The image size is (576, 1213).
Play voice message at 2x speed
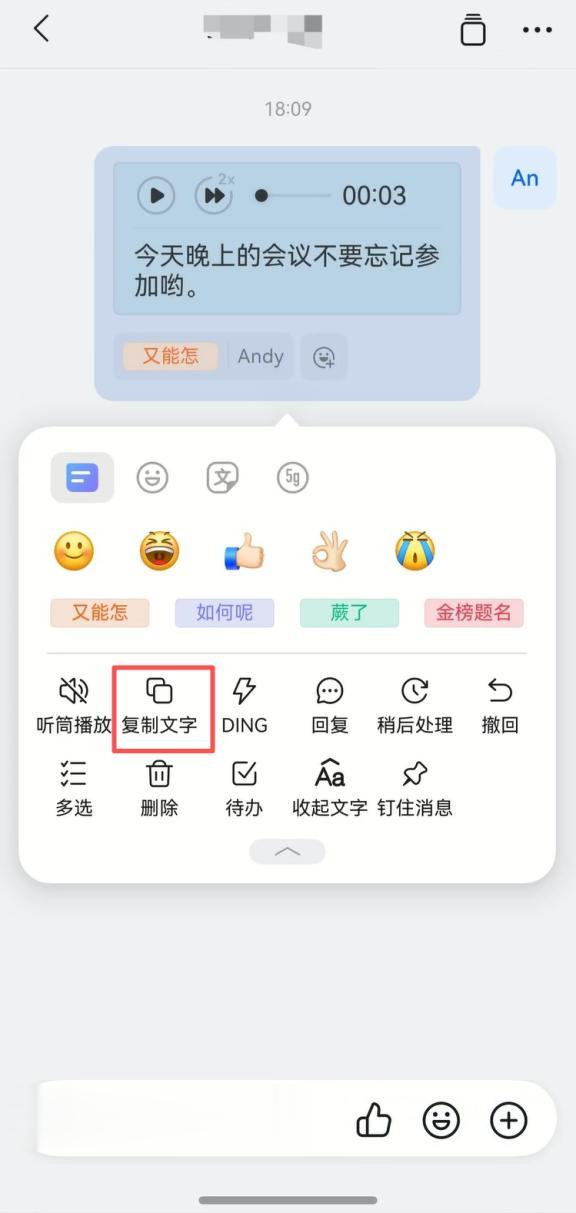click(214, 194)
